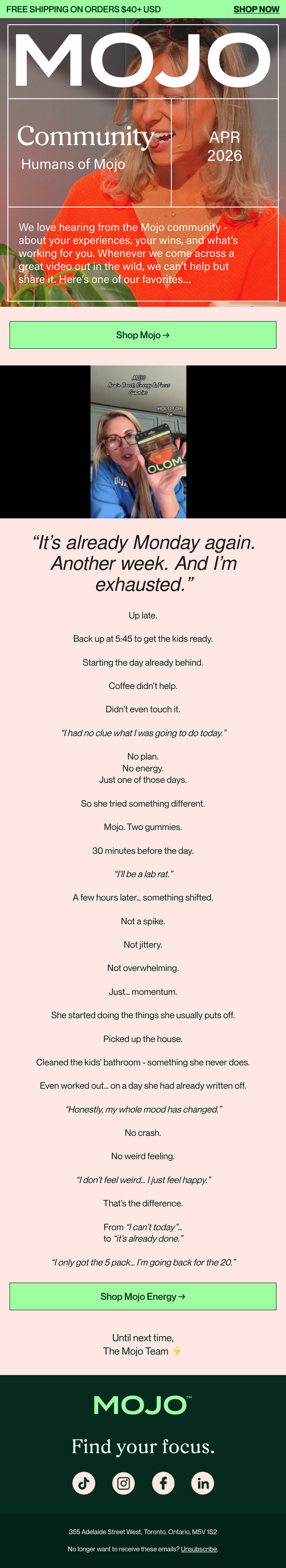Tap the Shop Mojo button

click(x=143, y=335)
